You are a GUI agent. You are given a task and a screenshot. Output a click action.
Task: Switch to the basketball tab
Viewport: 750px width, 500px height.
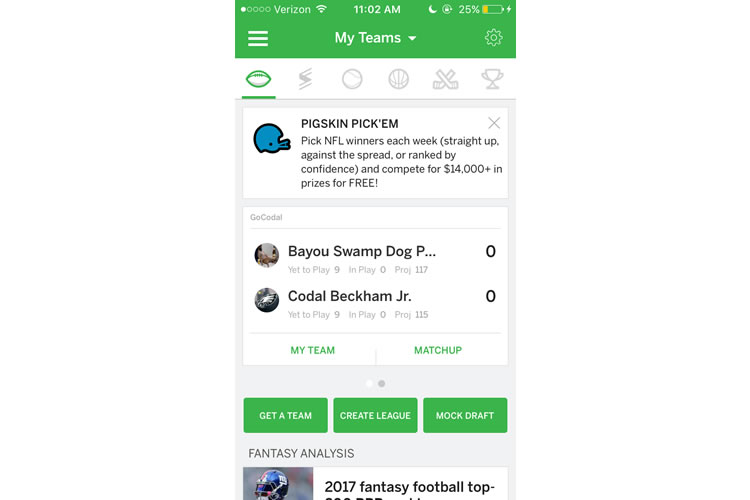click(399, 79)
